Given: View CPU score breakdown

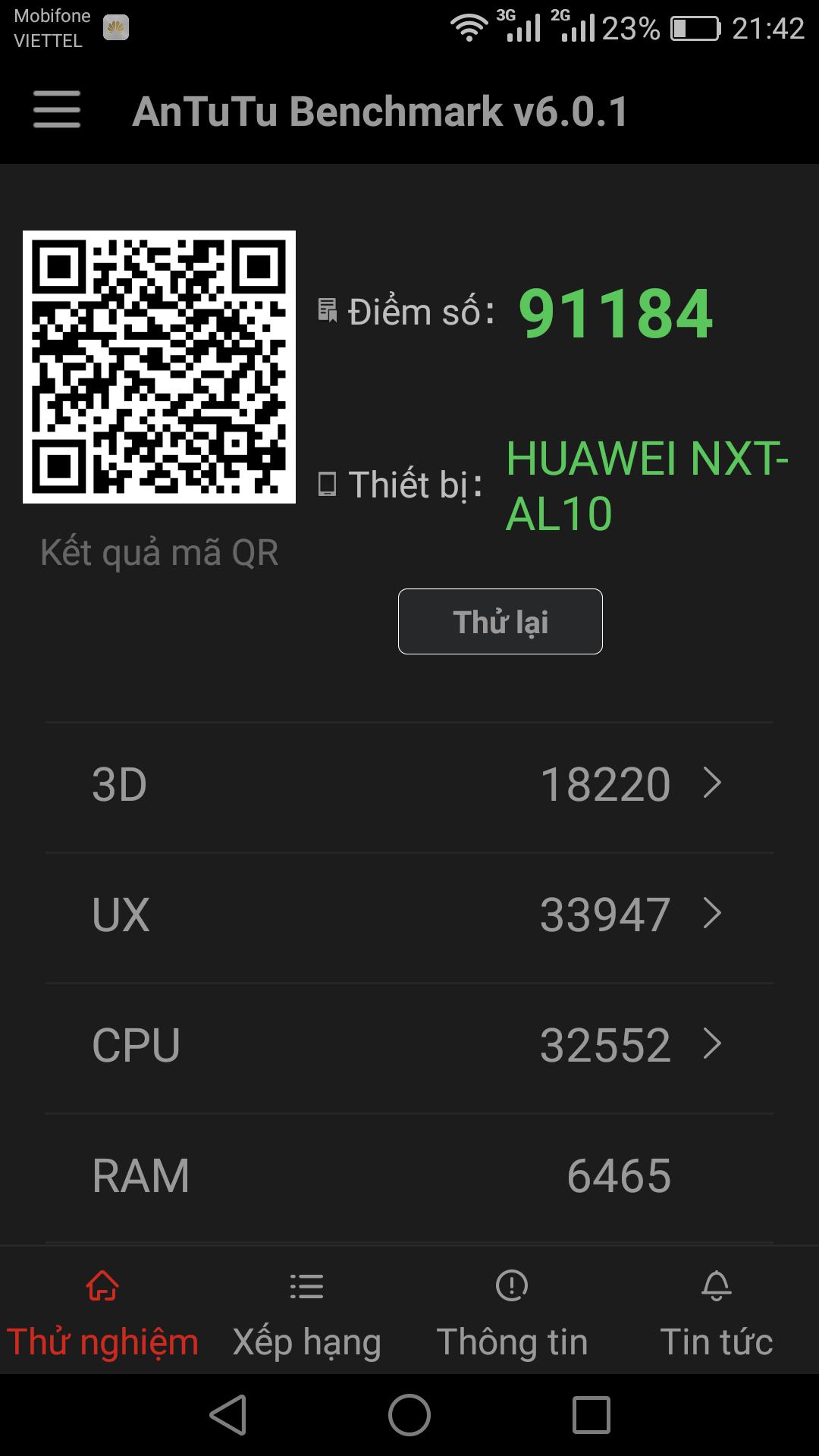Looking at the screenshot, I should [409, 1047].
